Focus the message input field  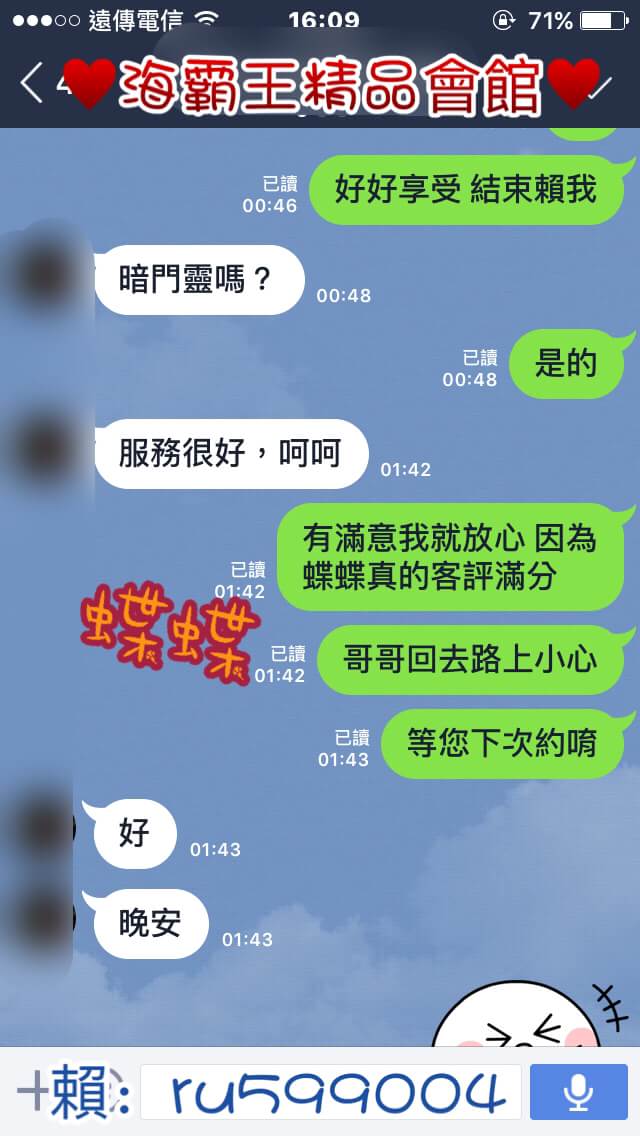pyautogui.click(x=330, y=1092)
